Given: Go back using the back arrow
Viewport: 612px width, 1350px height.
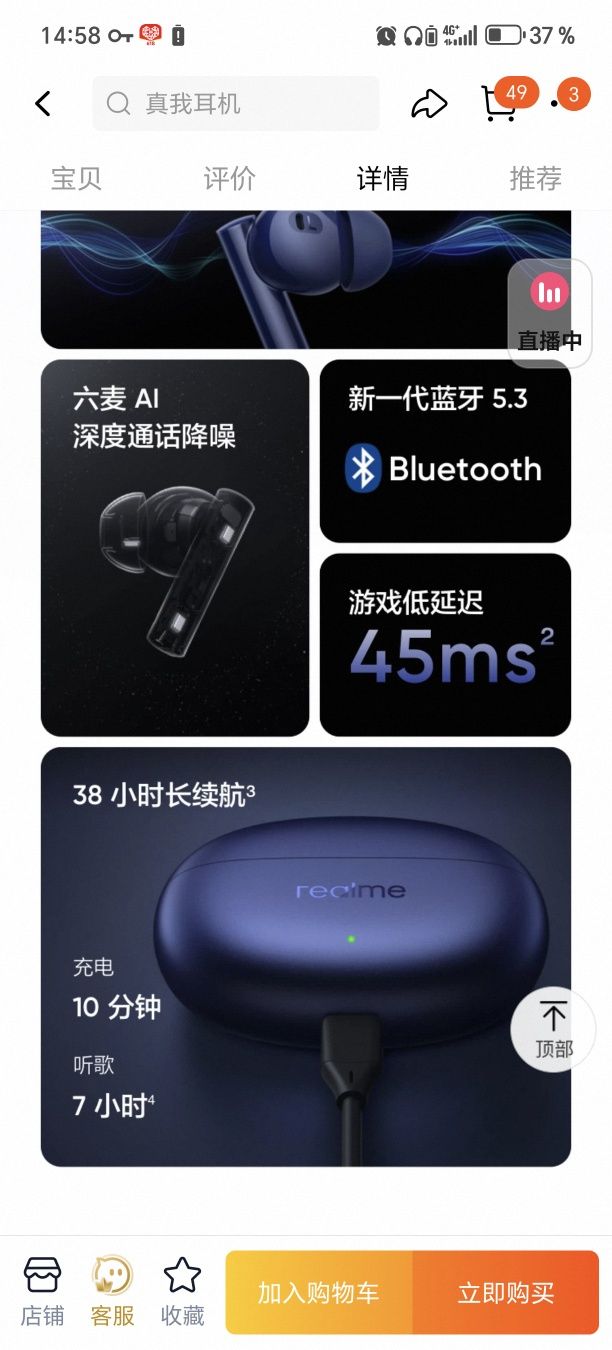Looking at the screenshot, I should pos(42,103).
